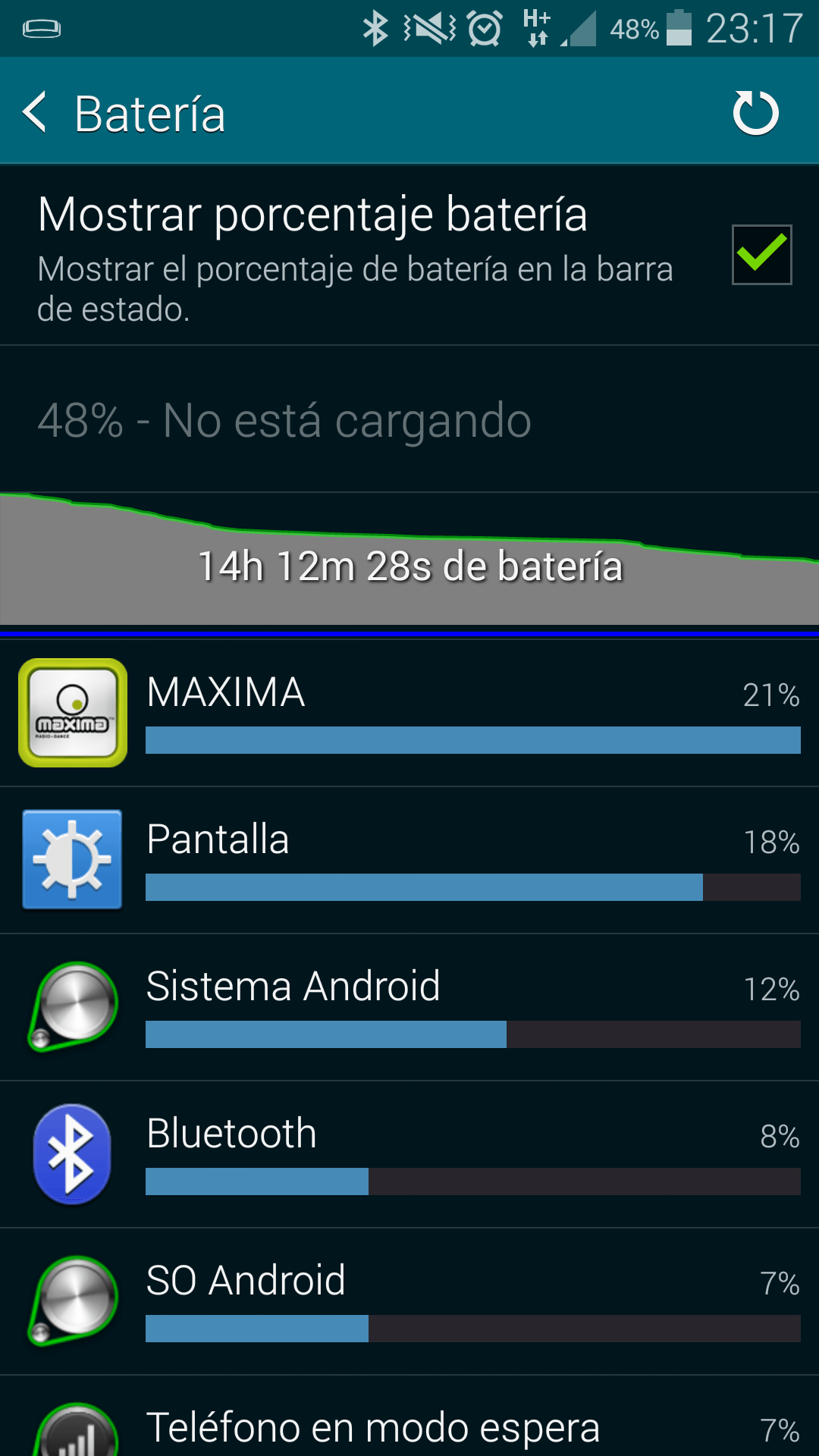Image resolution: width=819 pixels, height=1456 pixels.
Task: Uncheck Mostrar porcentaje batería checkbox
Action: 761,255
